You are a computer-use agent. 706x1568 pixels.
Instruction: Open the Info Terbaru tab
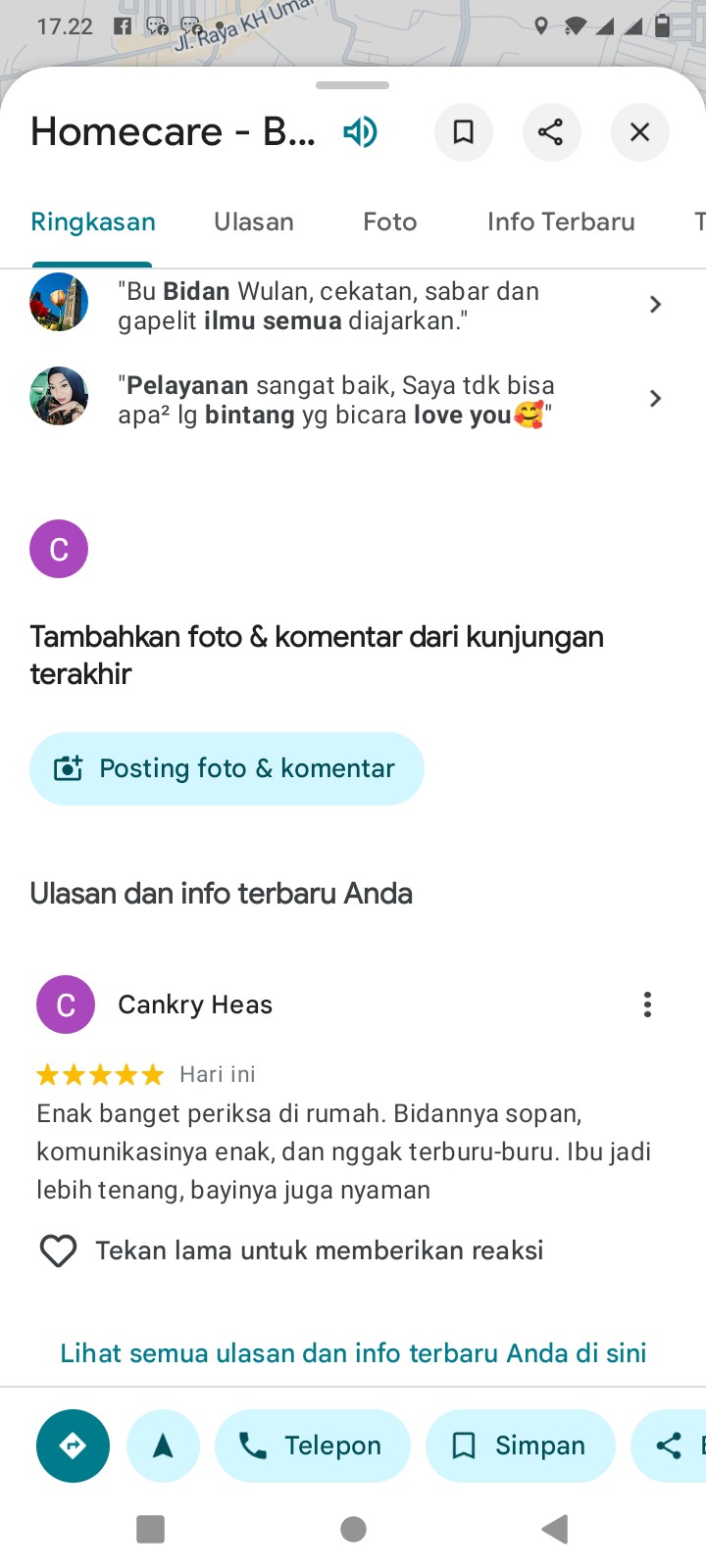pos(561,221)
